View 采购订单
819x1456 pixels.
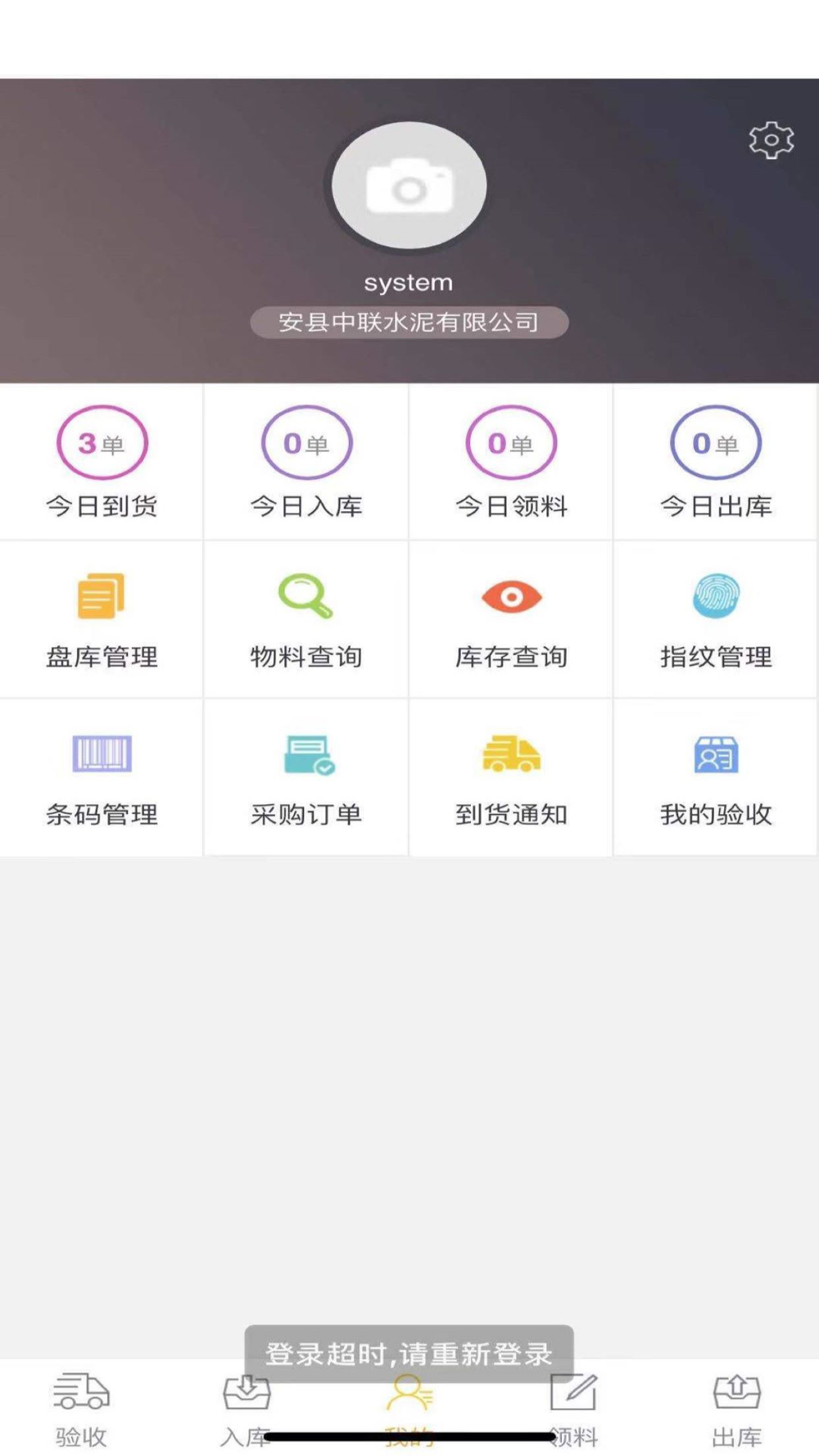click(x=306, y=778)
